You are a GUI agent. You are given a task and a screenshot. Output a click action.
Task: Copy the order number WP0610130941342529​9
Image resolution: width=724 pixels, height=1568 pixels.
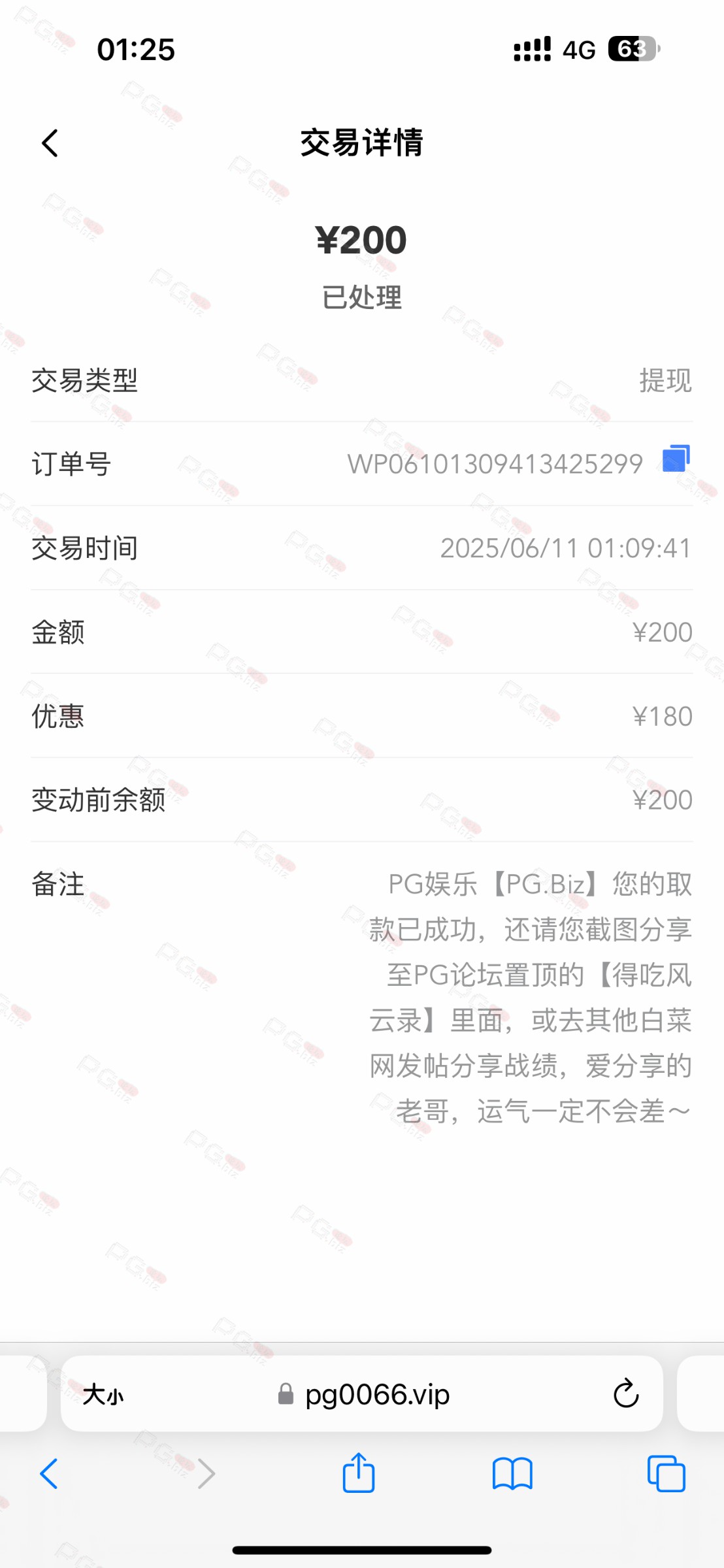676,459
